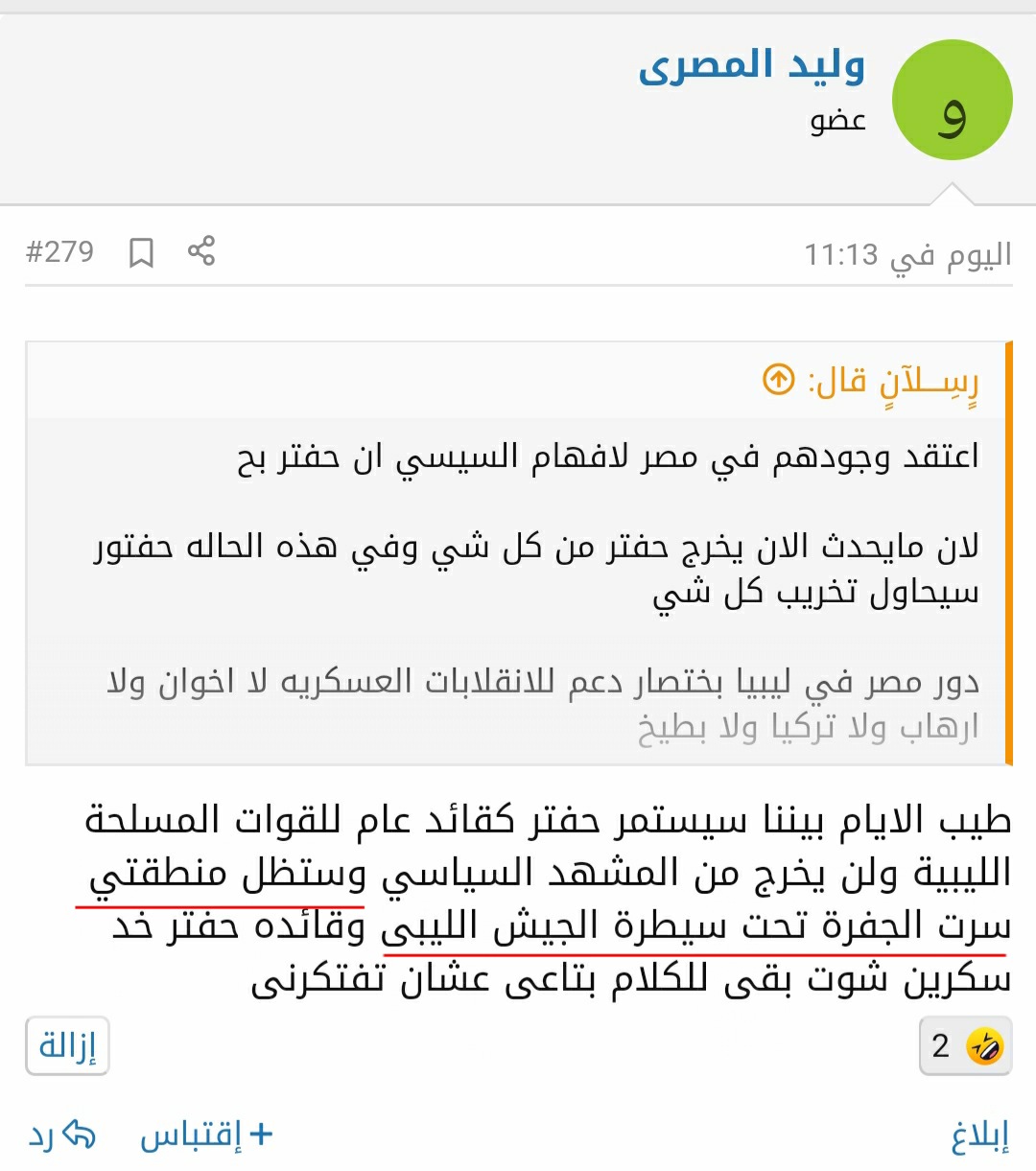View the 2 laughing reactions

click(x=965, y=1045)
